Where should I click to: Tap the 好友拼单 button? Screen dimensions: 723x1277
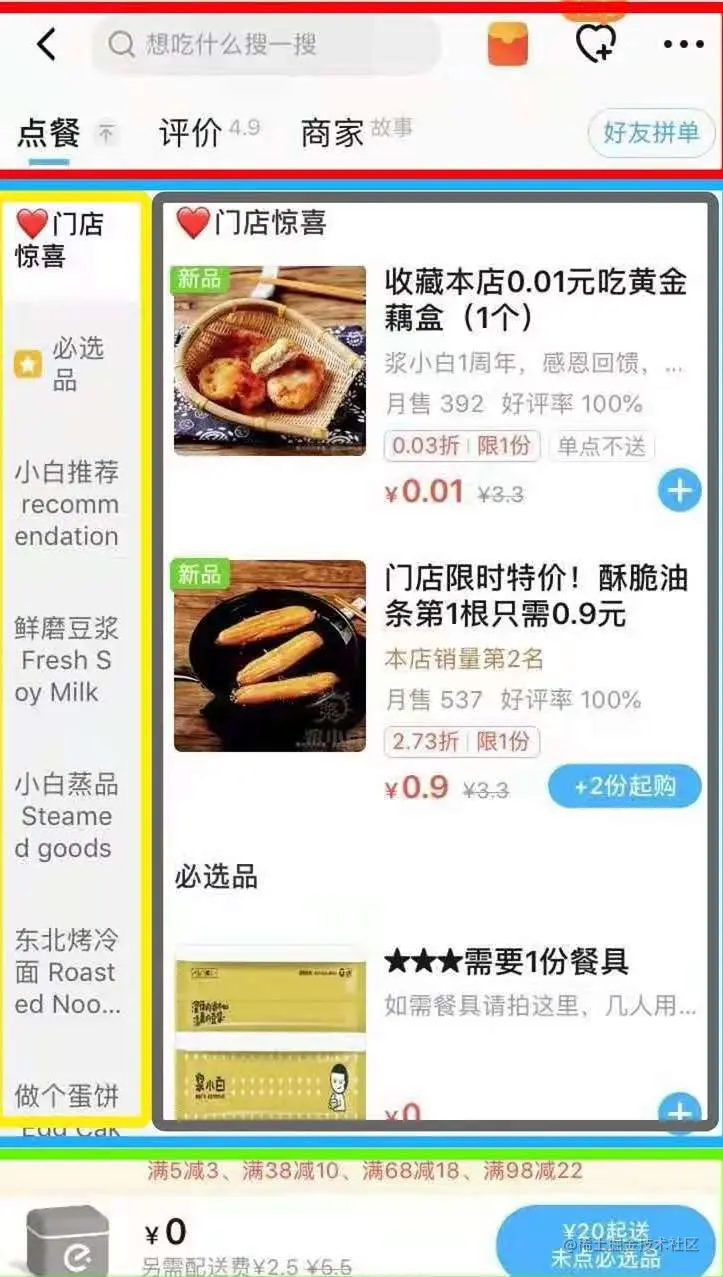tap(651, 133)
